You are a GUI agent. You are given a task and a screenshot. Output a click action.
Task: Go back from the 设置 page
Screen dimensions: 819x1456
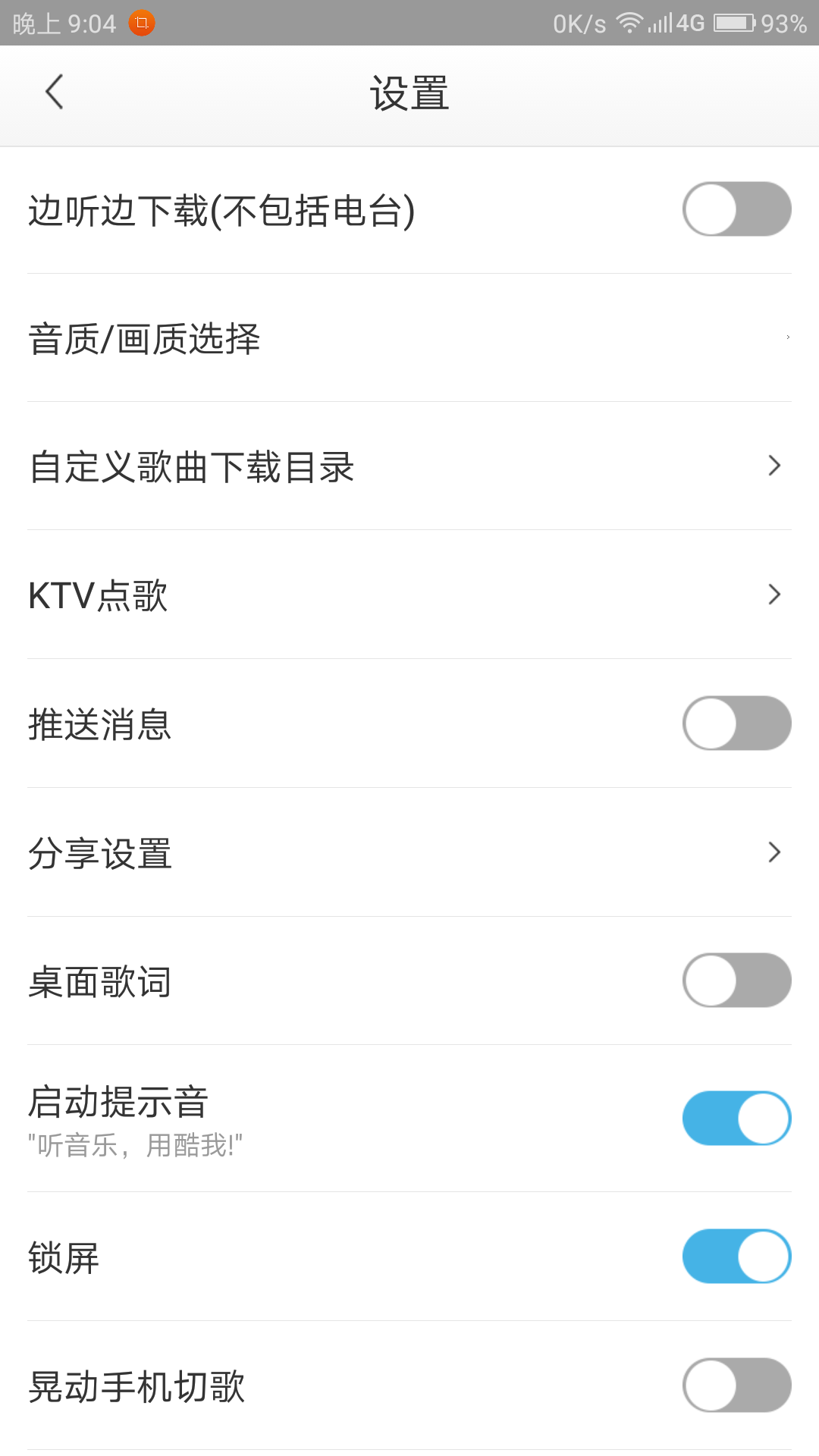coord(55,93)
